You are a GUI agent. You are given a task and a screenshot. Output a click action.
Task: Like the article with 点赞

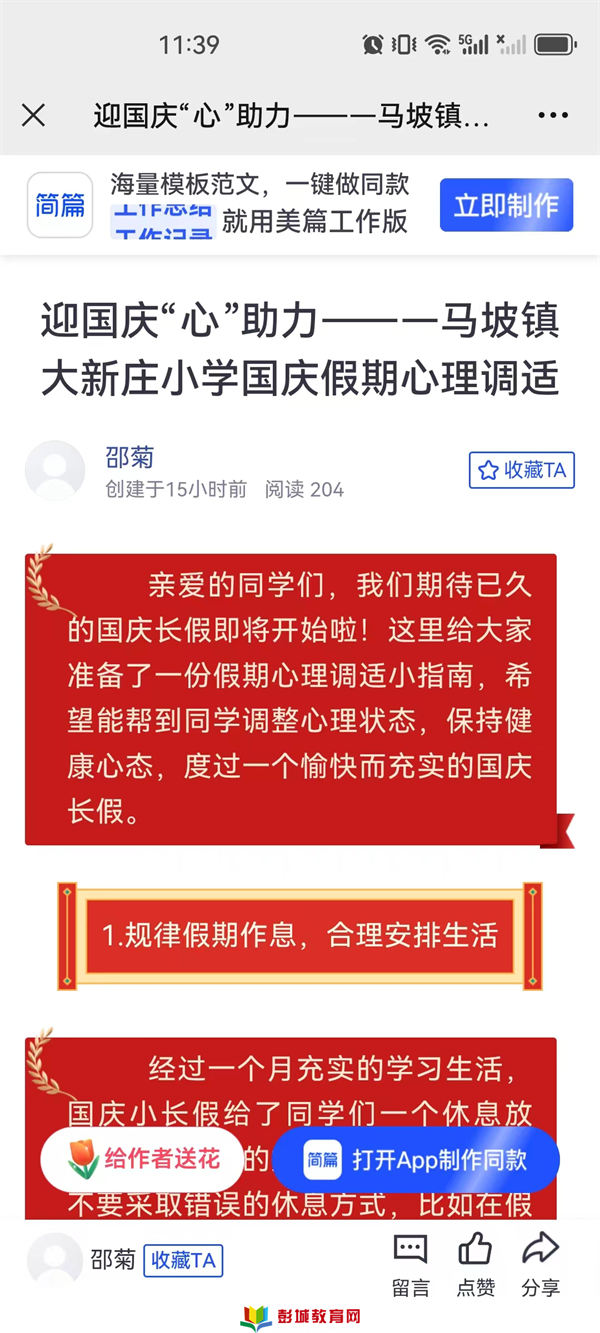(475, 1264)
